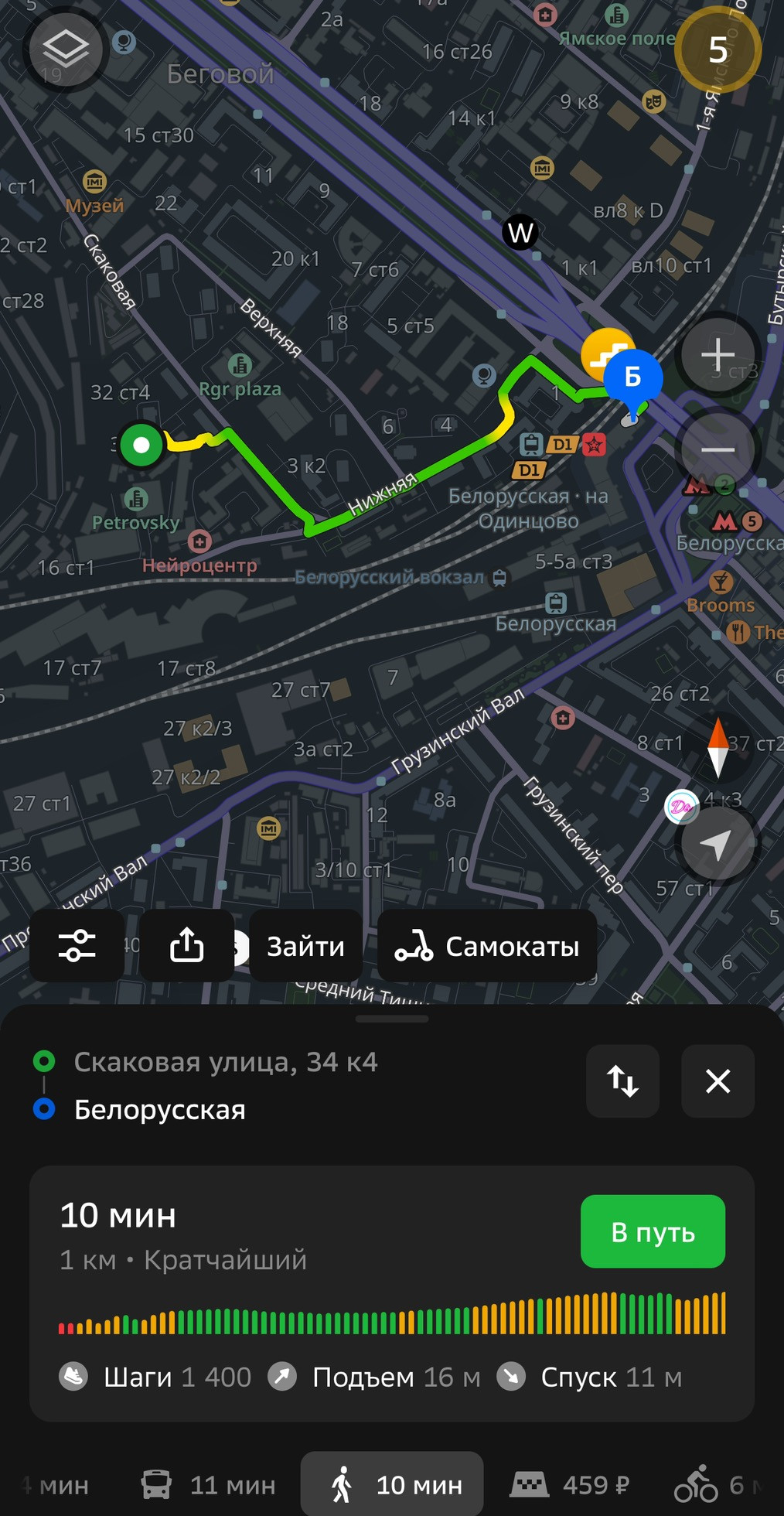This screenshot has height=1516, width=784.
Task: Choose taxi option for 459 ₽
Action: point(570,1484)
